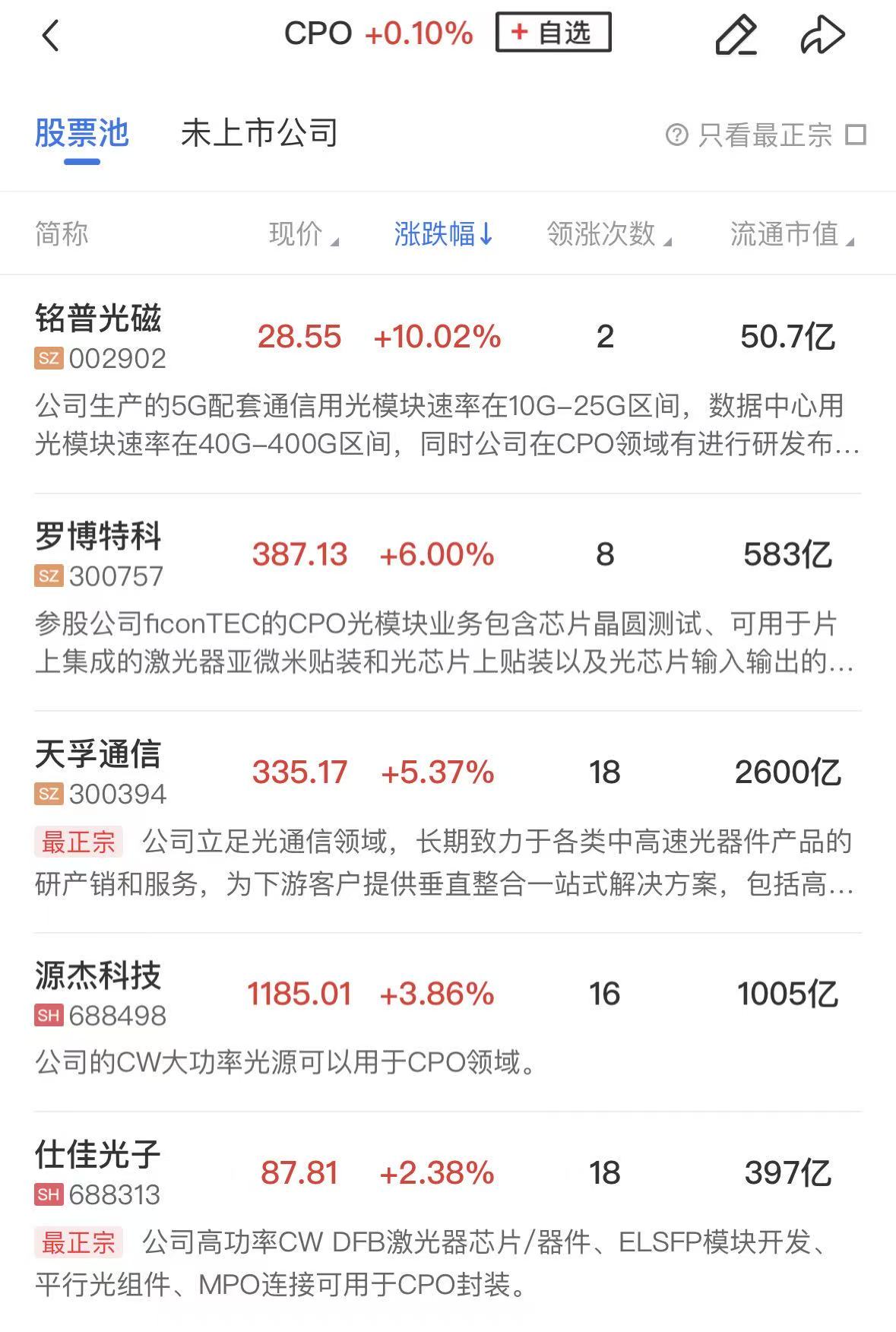Open 罗博特科 stock details
896x1332 pixels.
pyautogui.click(x=99, y=537)
